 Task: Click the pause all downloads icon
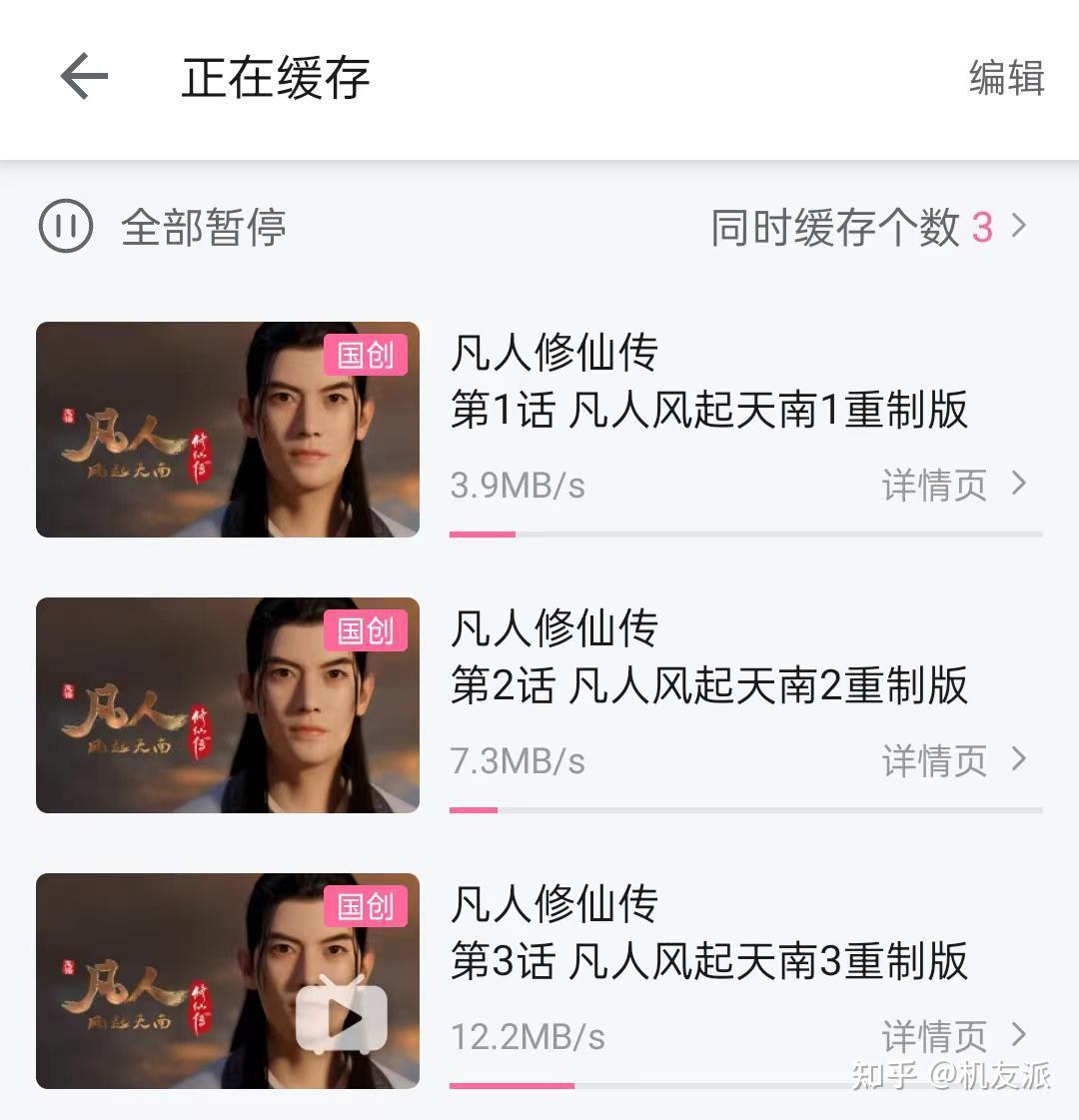point(65,227)
